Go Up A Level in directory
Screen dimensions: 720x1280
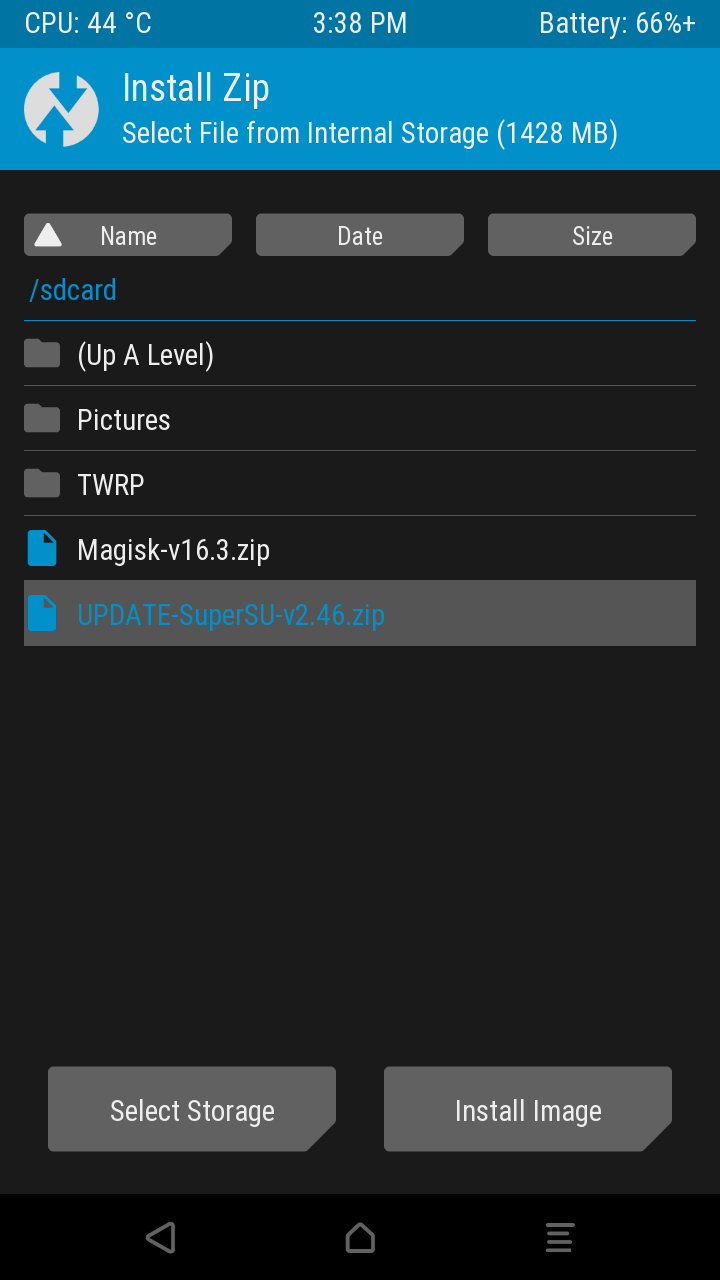(x=146, y=355)
